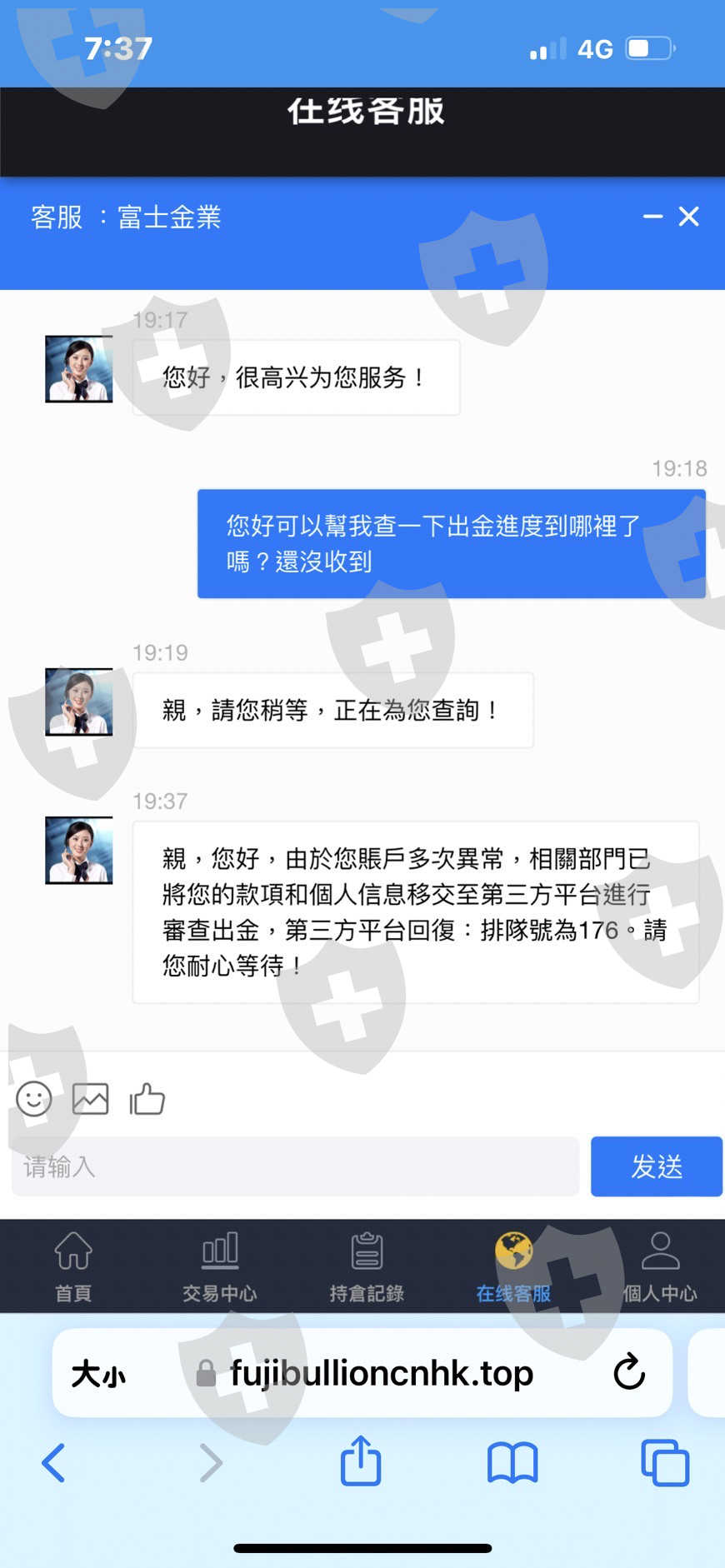Go back in Safari
Viewport: 725px width, 1568px height.
pos(53,1463)
